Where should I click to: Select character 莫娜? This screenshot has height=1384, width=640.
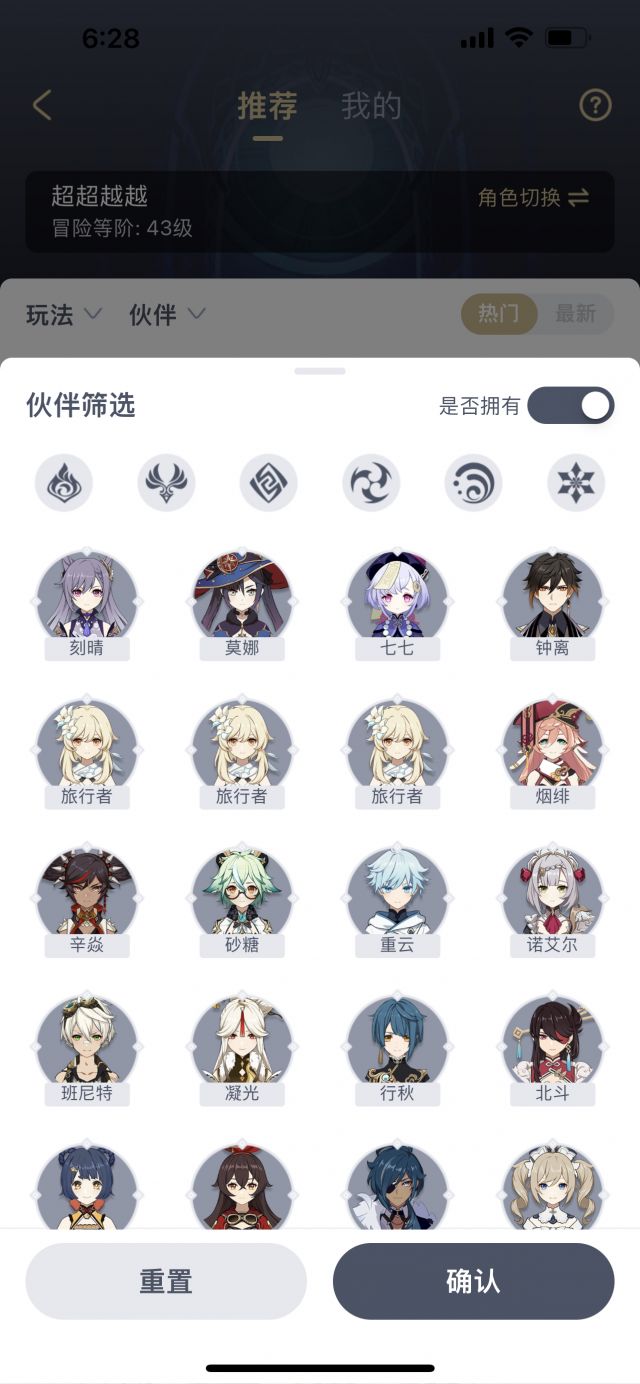click(242, 605)
